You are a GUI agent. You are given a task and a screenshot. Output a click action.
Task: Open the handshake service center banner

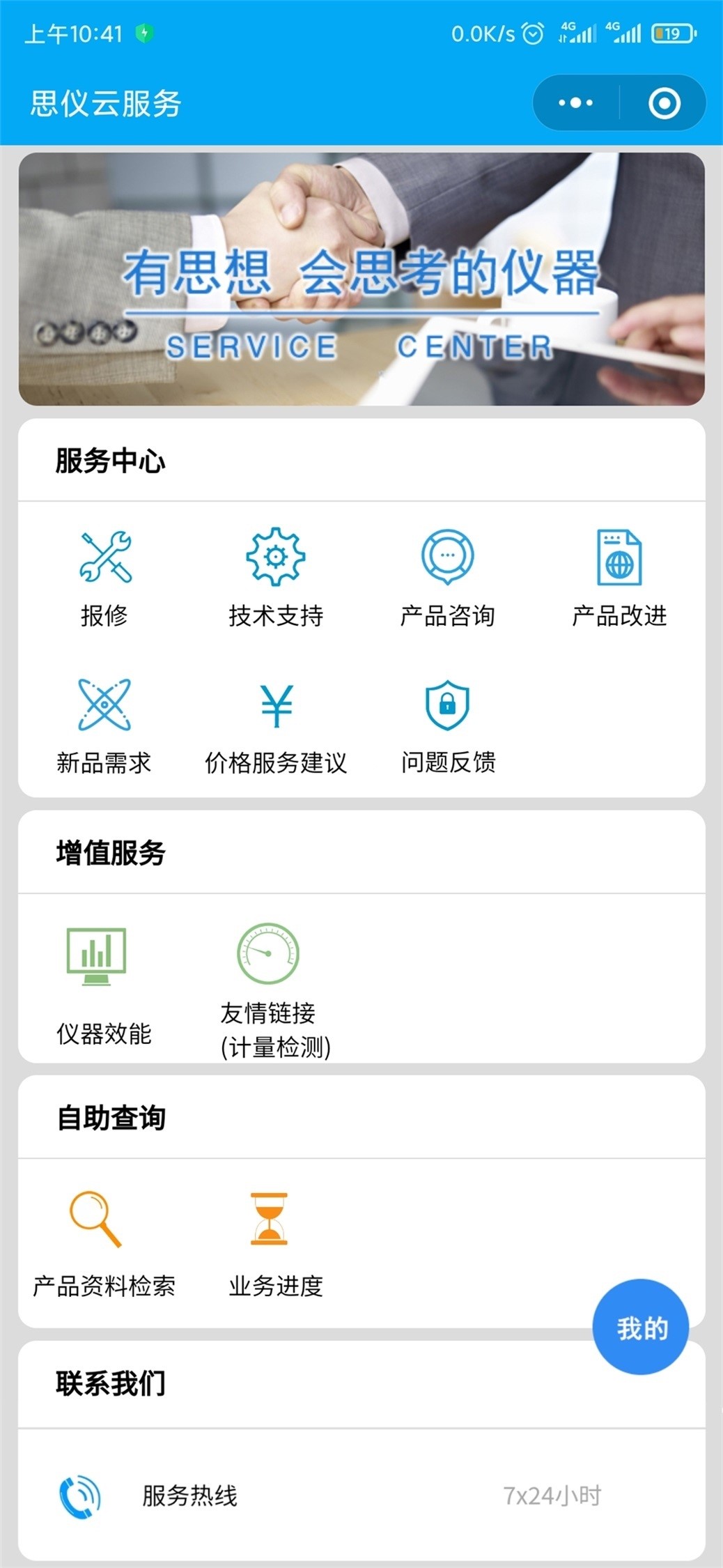pos(361,279)
